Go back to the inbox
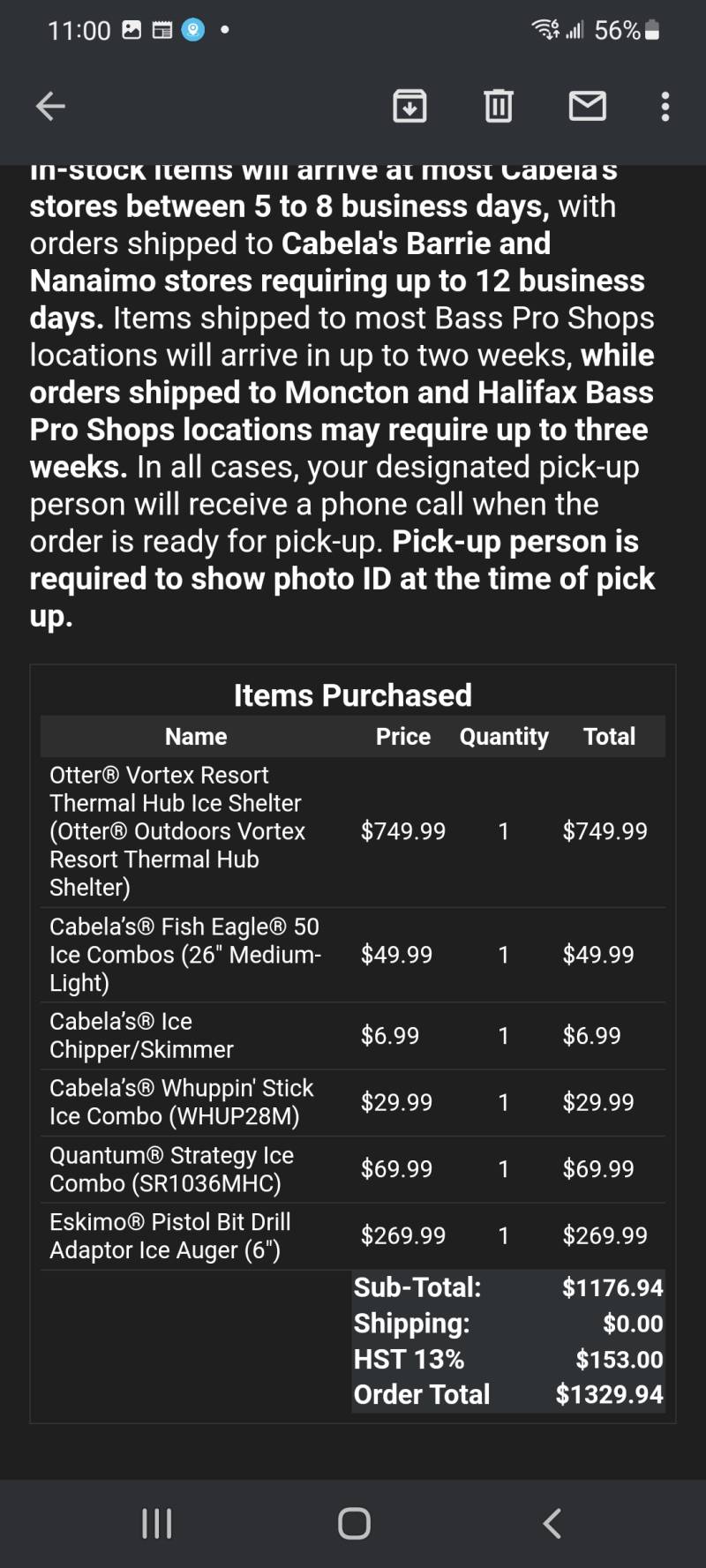Image resolution: width=706 pixels, height=1568 pixels. [50, 107]
